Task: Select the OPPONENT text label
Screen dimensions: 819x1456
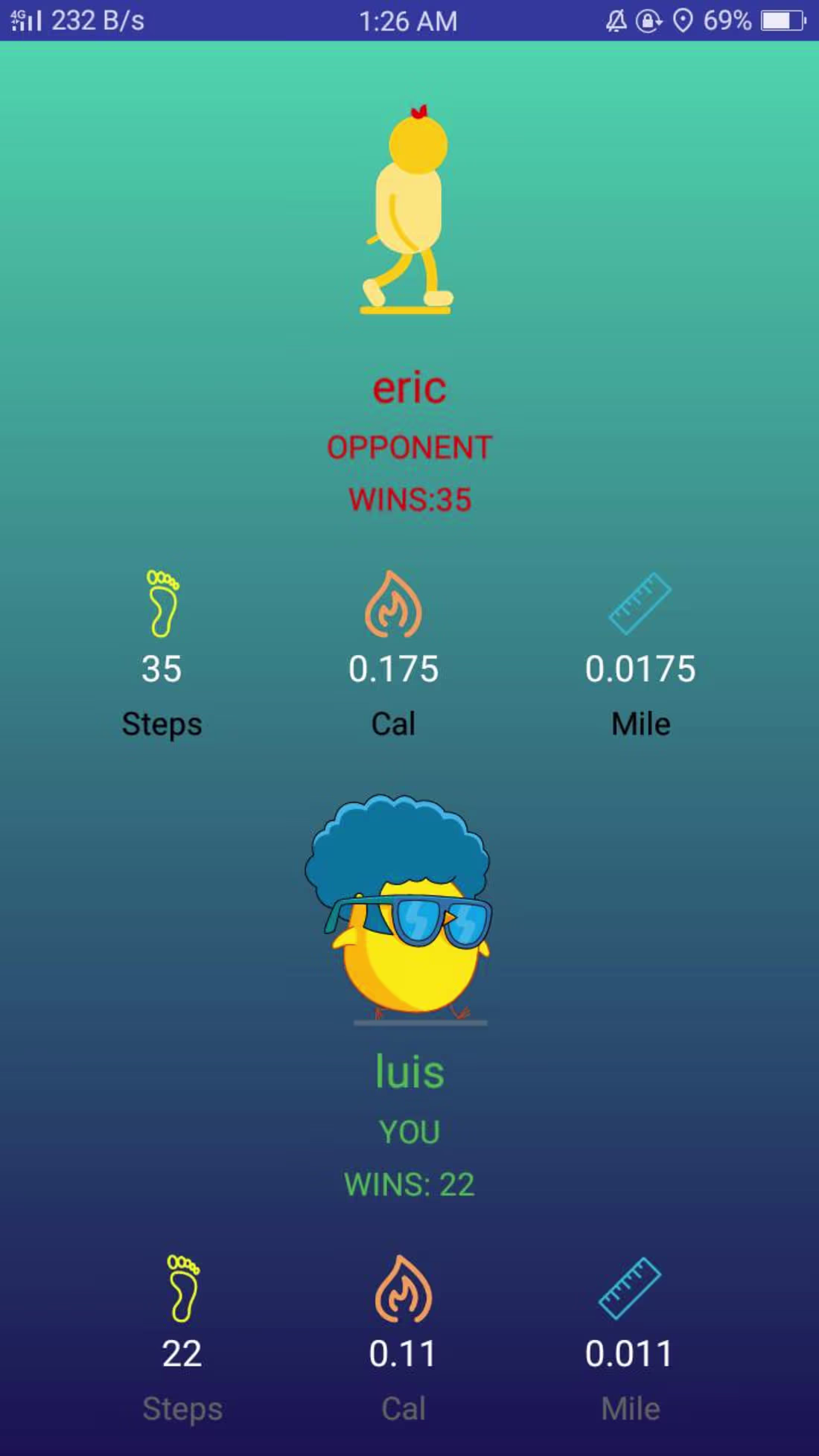Action: (x=409, y=447)
